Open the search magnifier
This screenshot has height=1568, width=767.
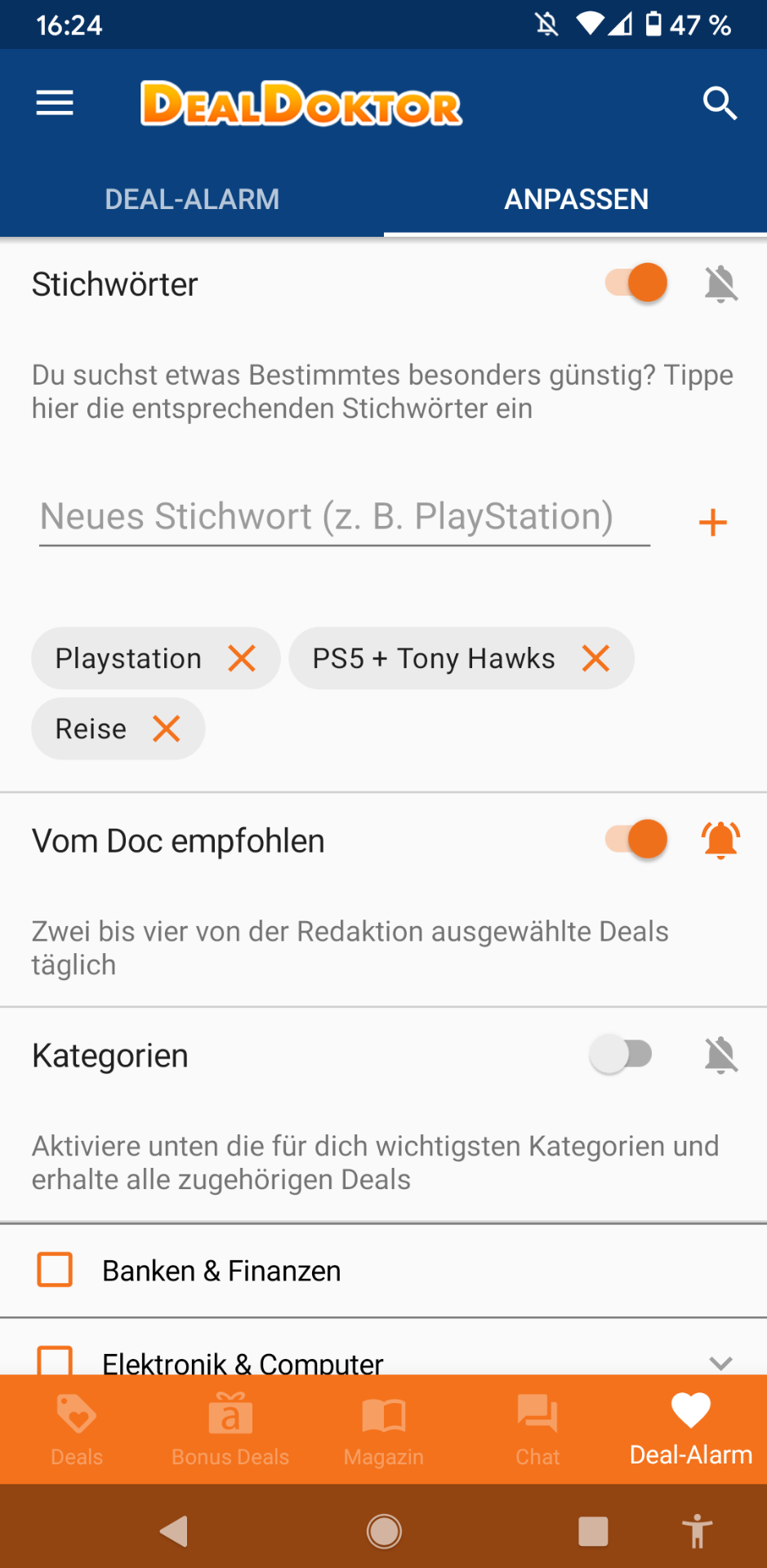click(720, 104)
